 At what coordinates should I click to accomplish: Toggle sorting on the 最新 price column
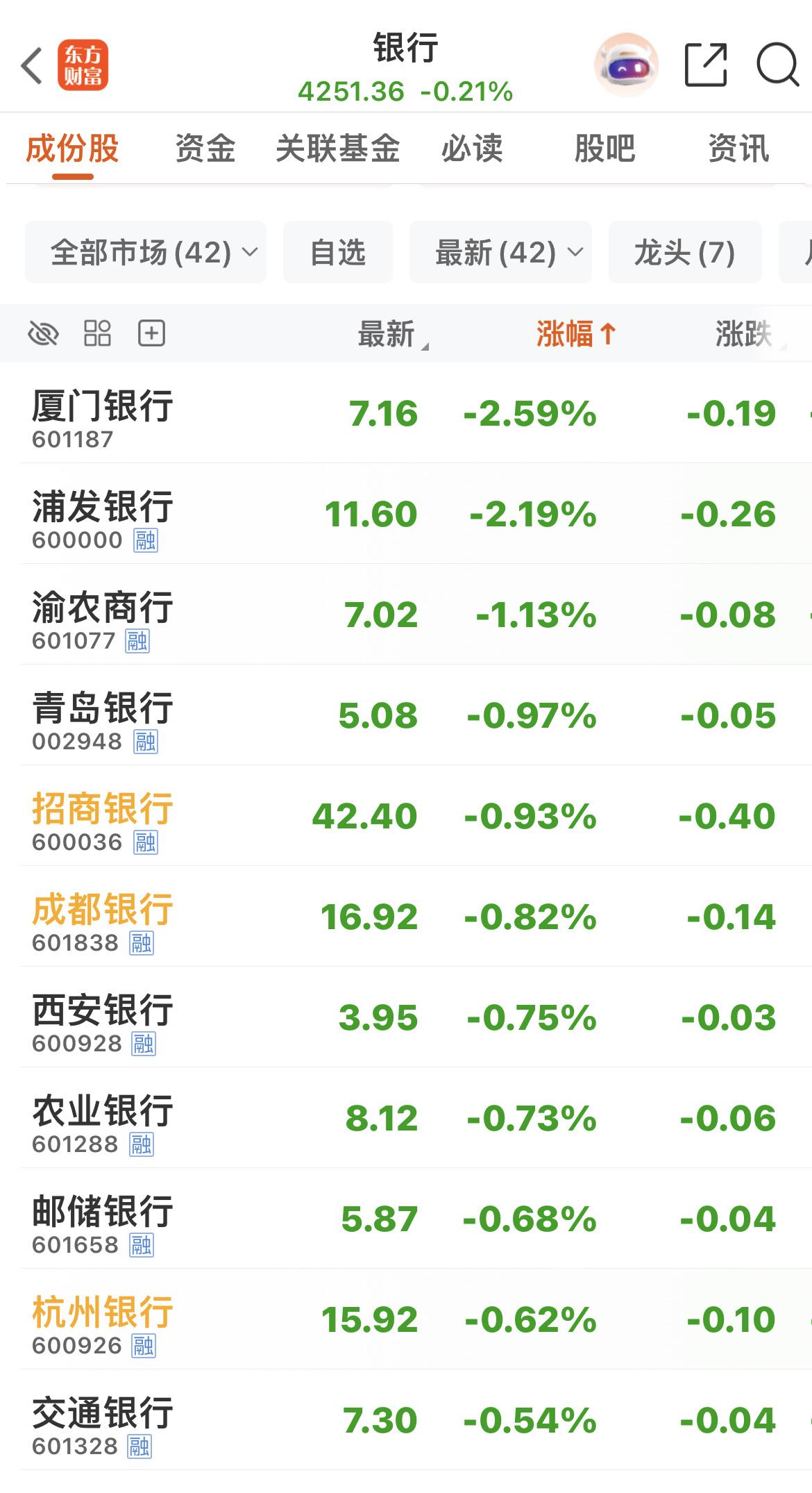click(384, 333)
